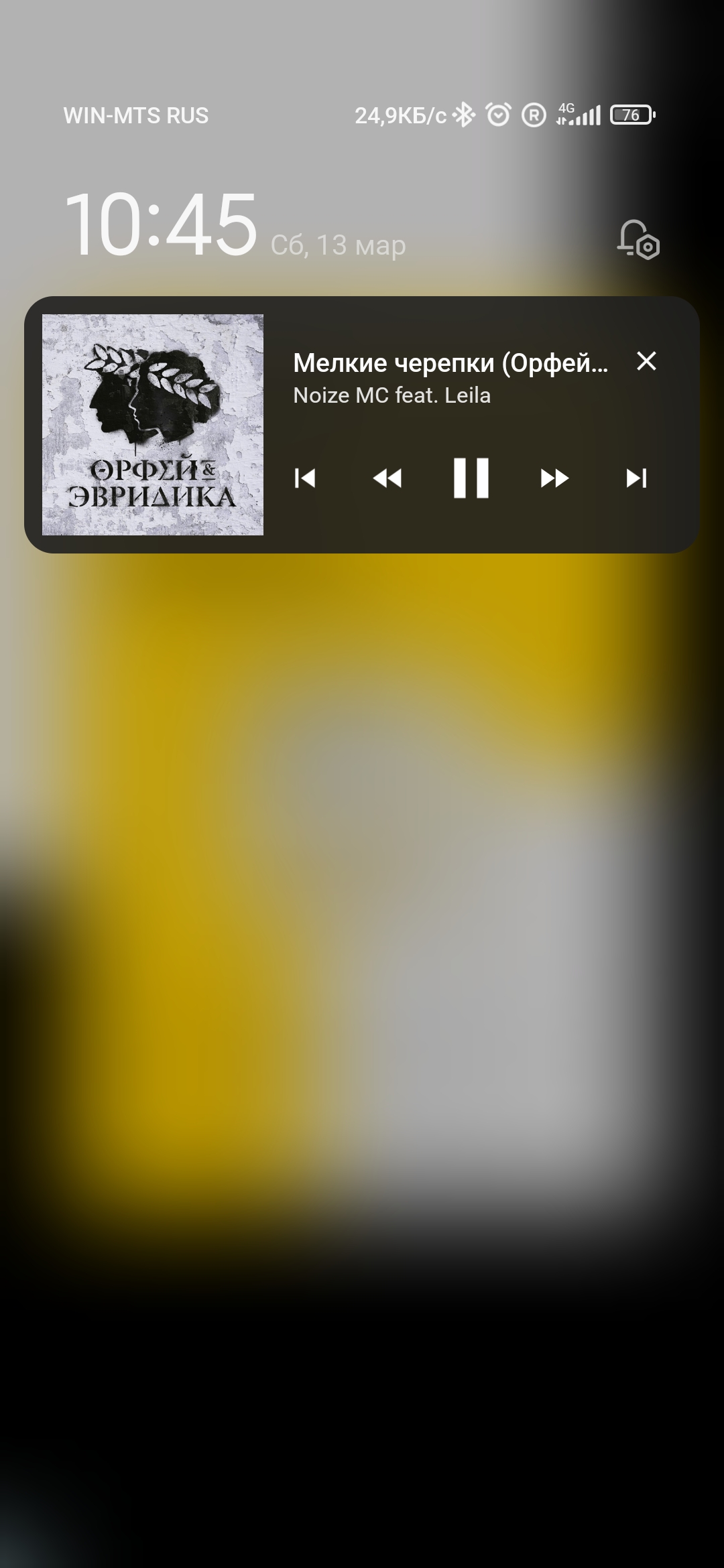724x1568 pixels.
Task: Rewind the current song
Action: pos(387,478)
